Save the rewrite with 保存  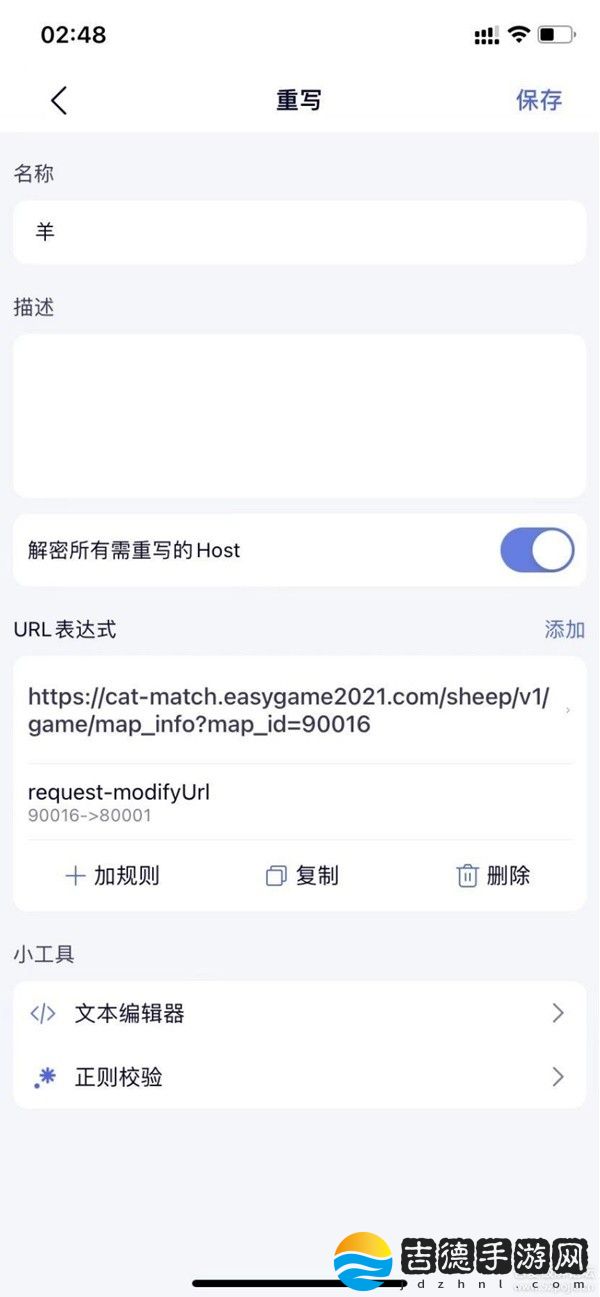pyautogui.click(x=538, y=100)
